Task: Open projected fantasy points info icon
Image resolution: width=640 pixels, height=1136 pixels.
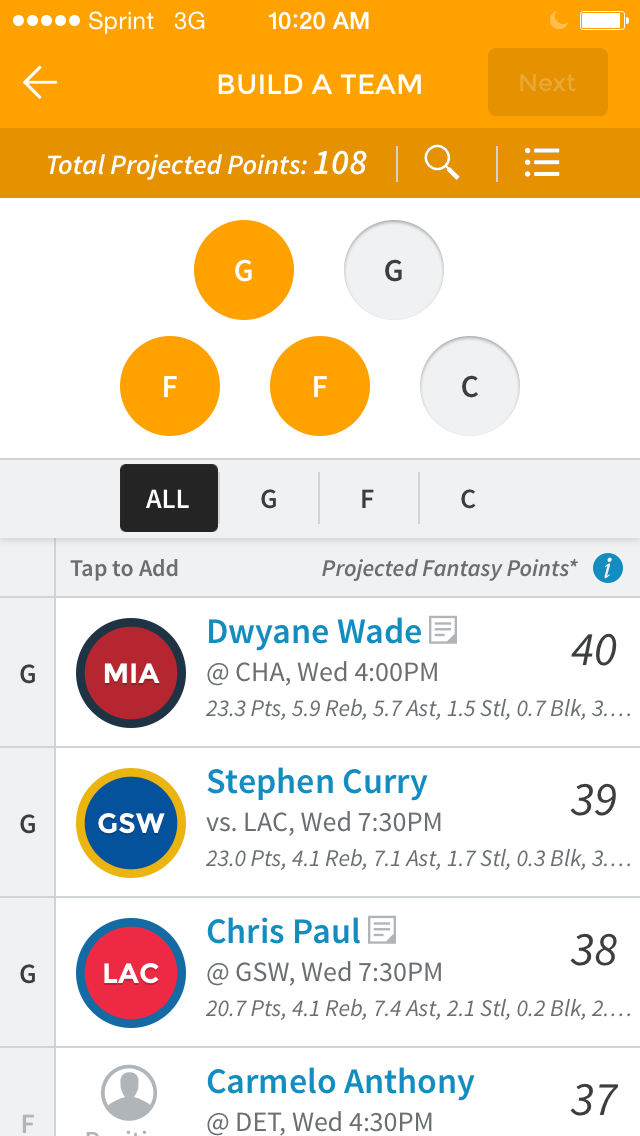Action: pos(607,569)
